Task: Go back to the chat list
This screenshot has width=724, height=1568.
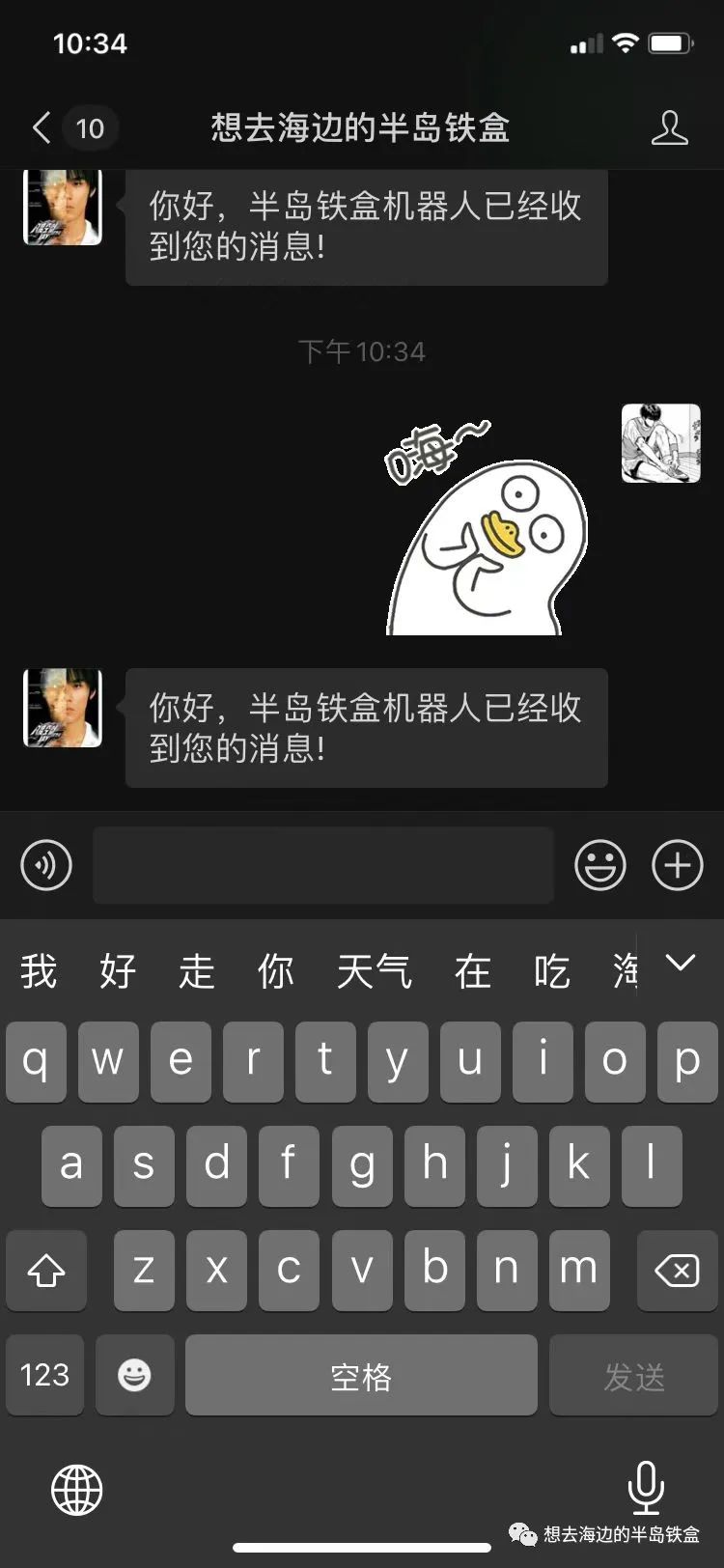Action: (x=42, y=127)
